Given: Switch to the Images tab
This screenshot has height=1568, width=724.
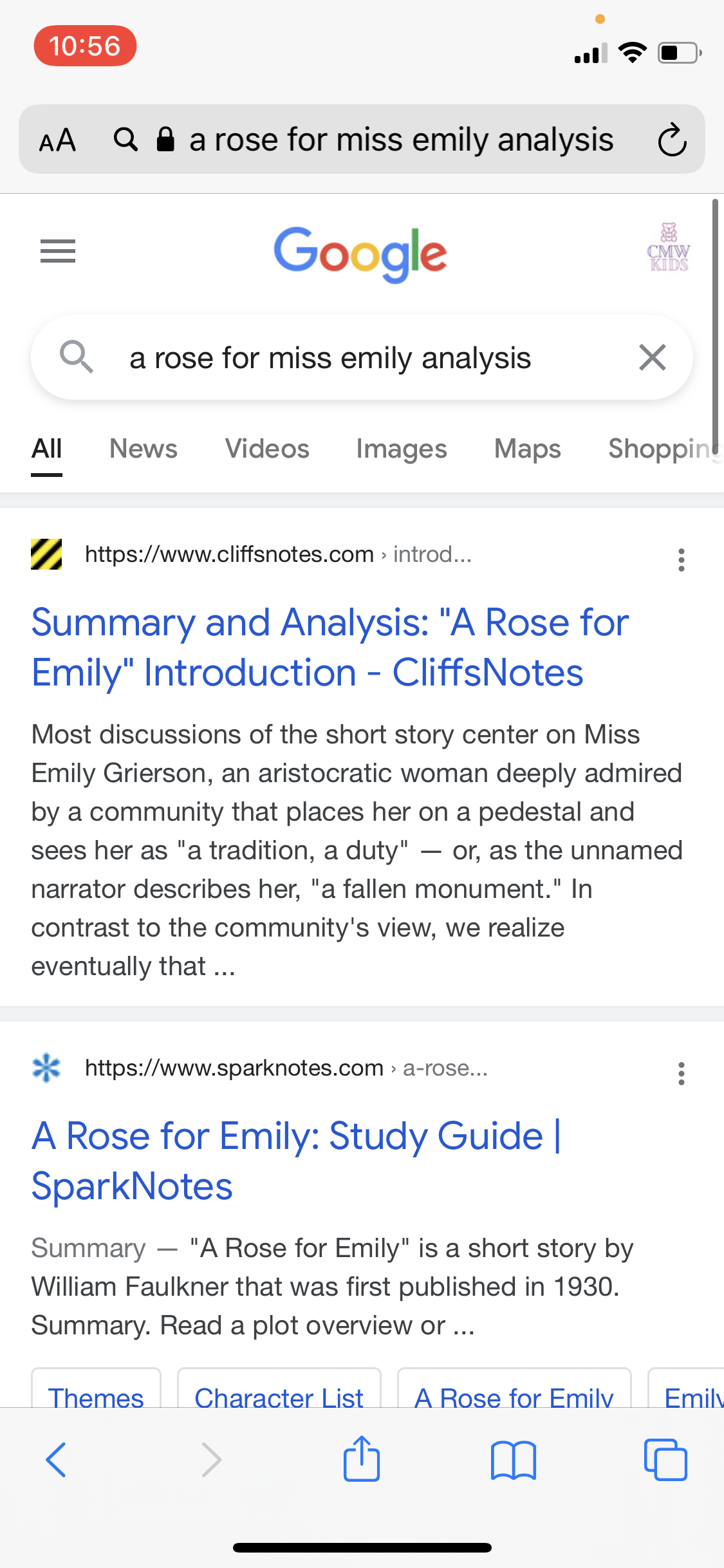Looking at the screenshot, I should [401, 449].
